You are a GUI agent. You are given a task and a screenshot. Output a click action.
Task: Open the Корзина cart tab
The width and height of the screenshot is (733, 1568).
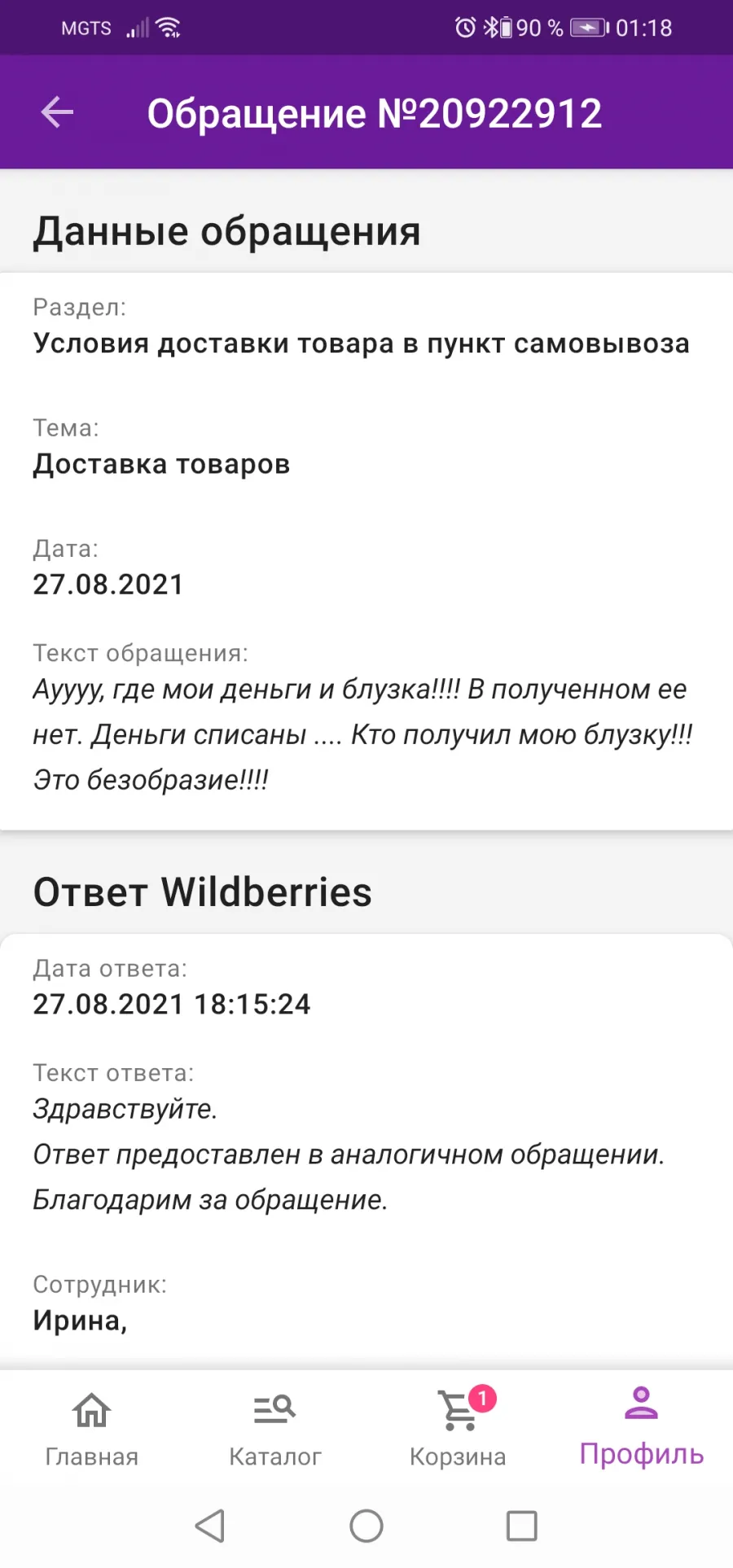coord(459,1428)
